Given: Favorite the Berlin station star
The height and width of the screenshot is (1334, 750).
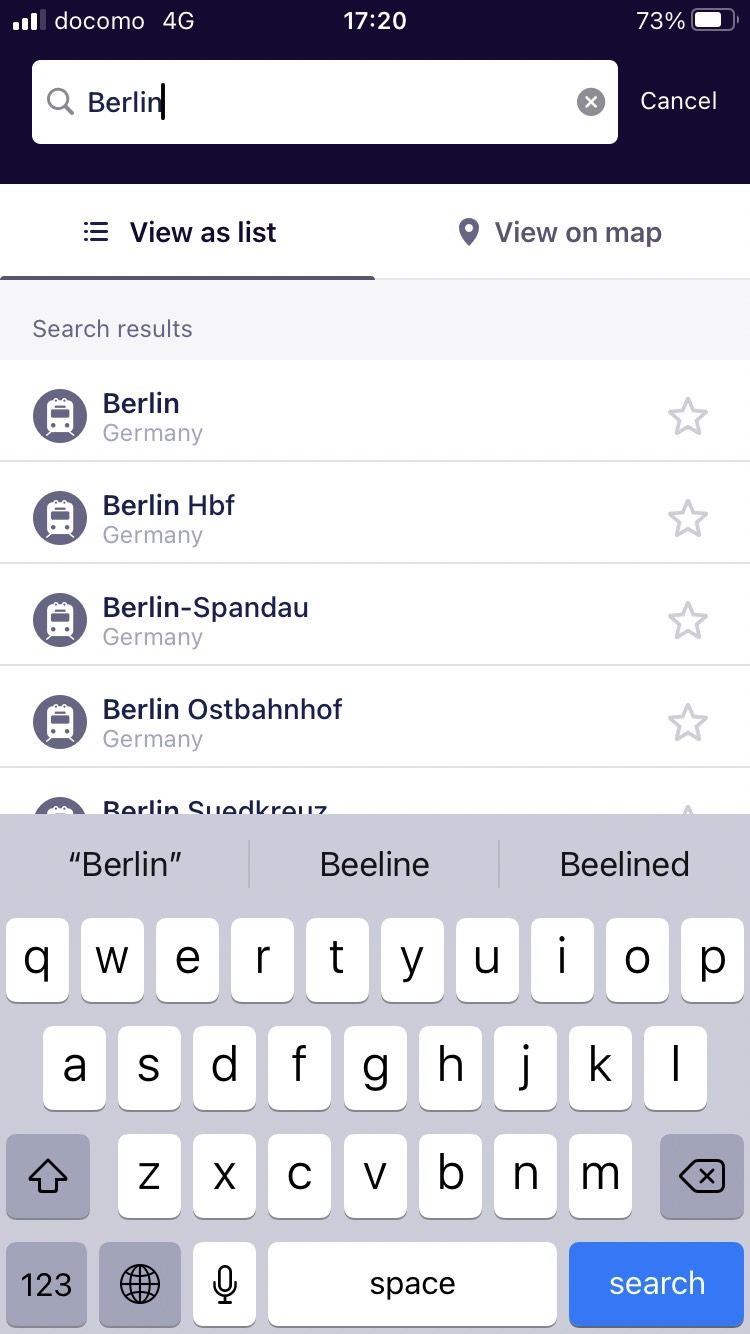Looking at the screenshot, I should pos(687,417).
